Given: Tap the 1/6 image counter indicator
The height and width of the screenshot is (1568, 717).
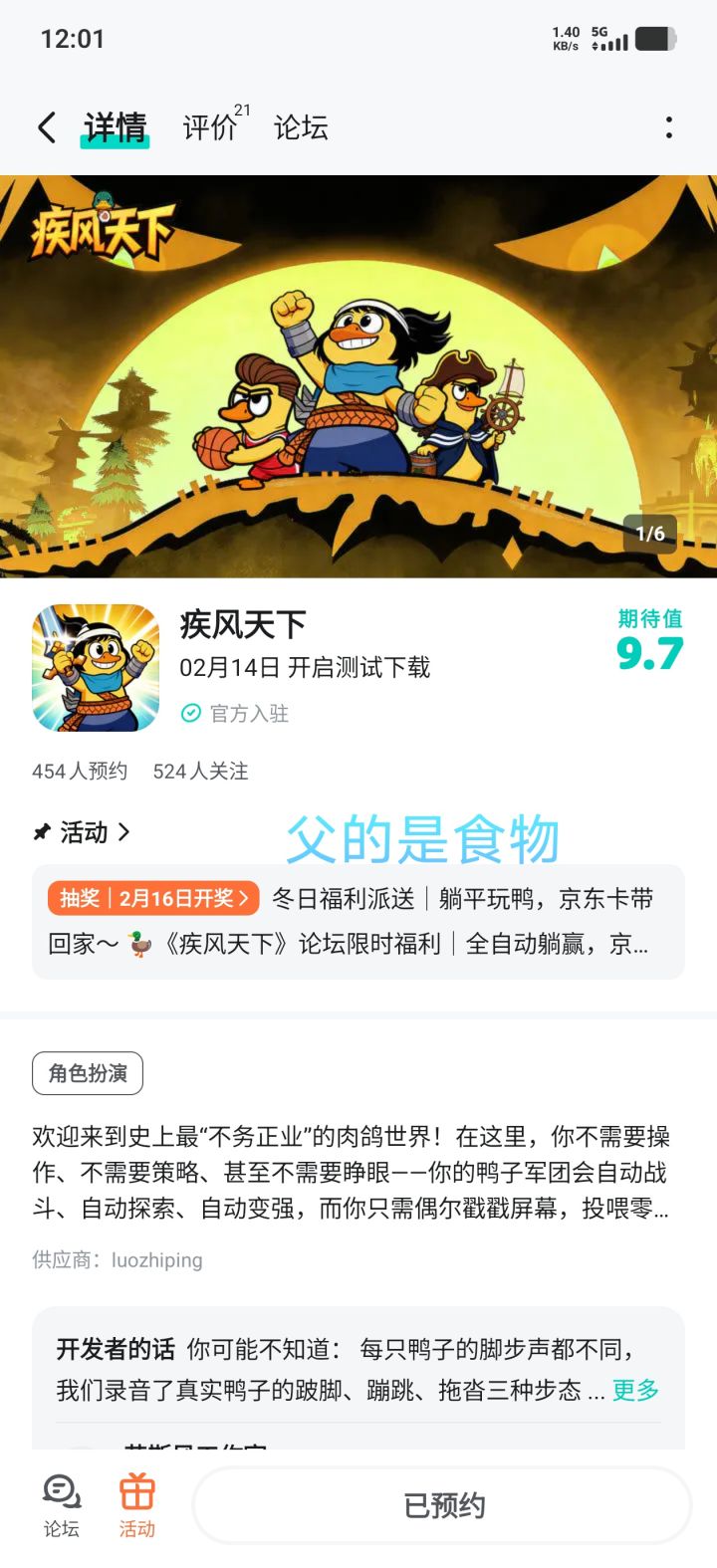Looking at the screenshot, I should (x=652, y=534).
